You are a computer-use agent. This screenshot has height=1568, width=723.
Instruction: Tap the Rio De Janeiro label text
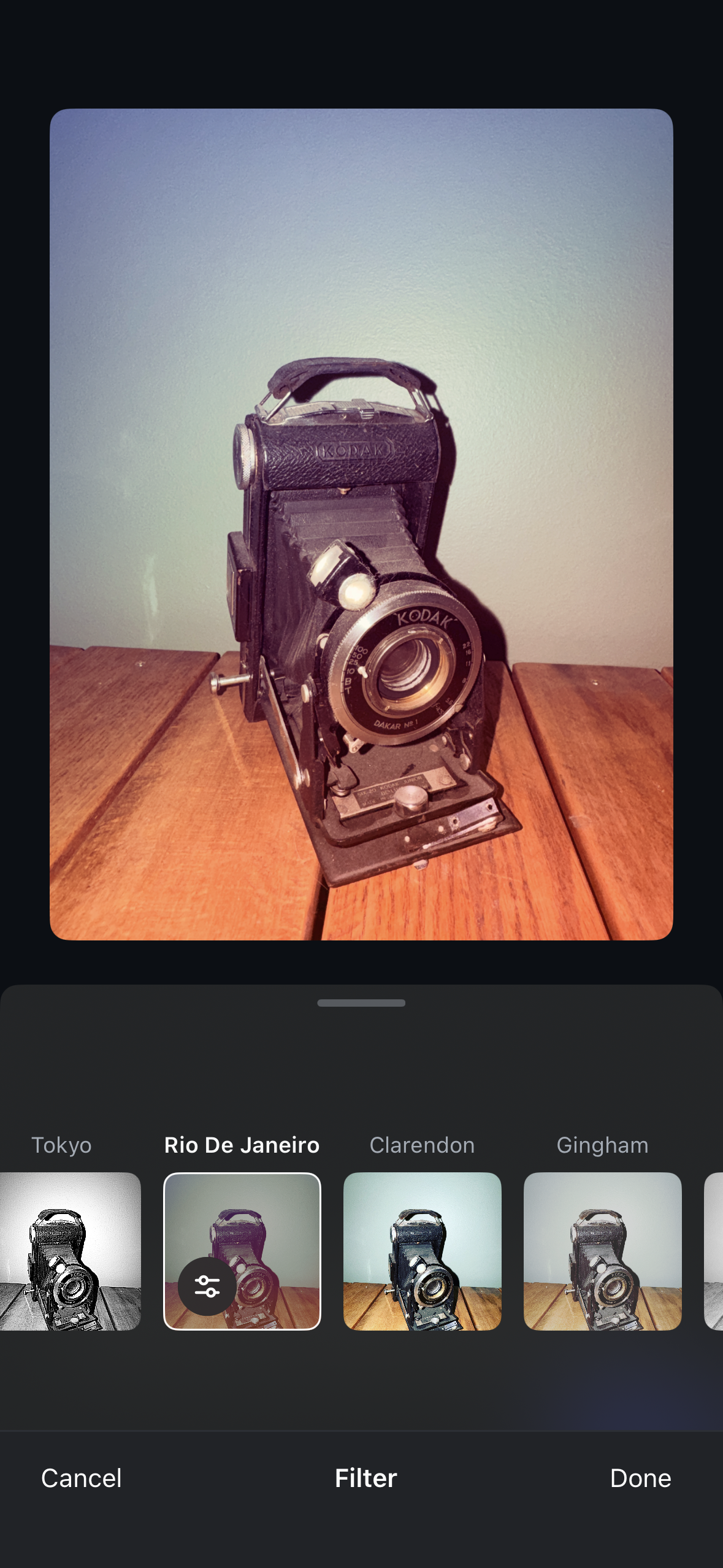242,1145
